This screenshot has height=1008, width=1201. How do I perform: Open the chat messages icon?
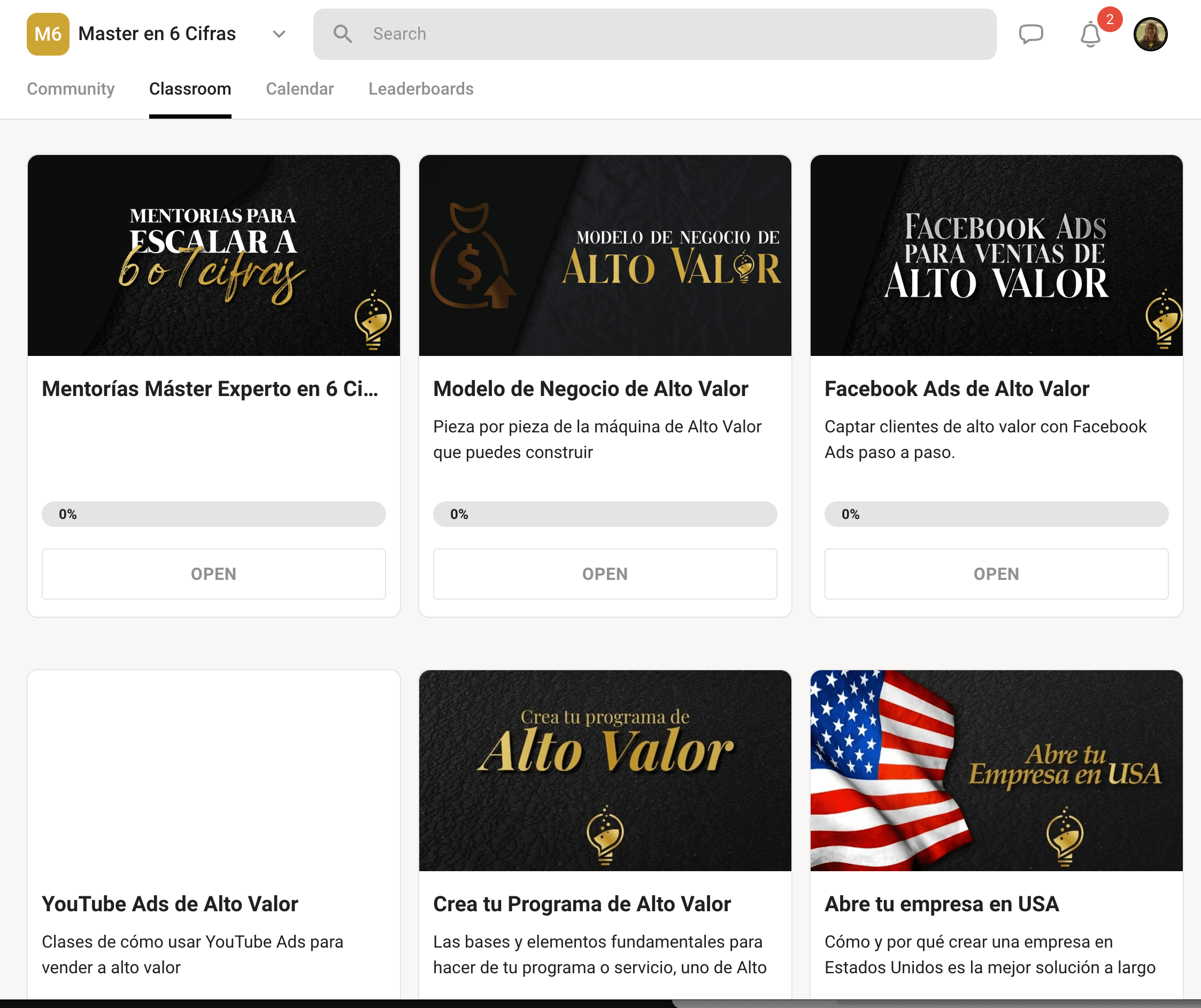pyautogui.click(x=1030, y=34)
